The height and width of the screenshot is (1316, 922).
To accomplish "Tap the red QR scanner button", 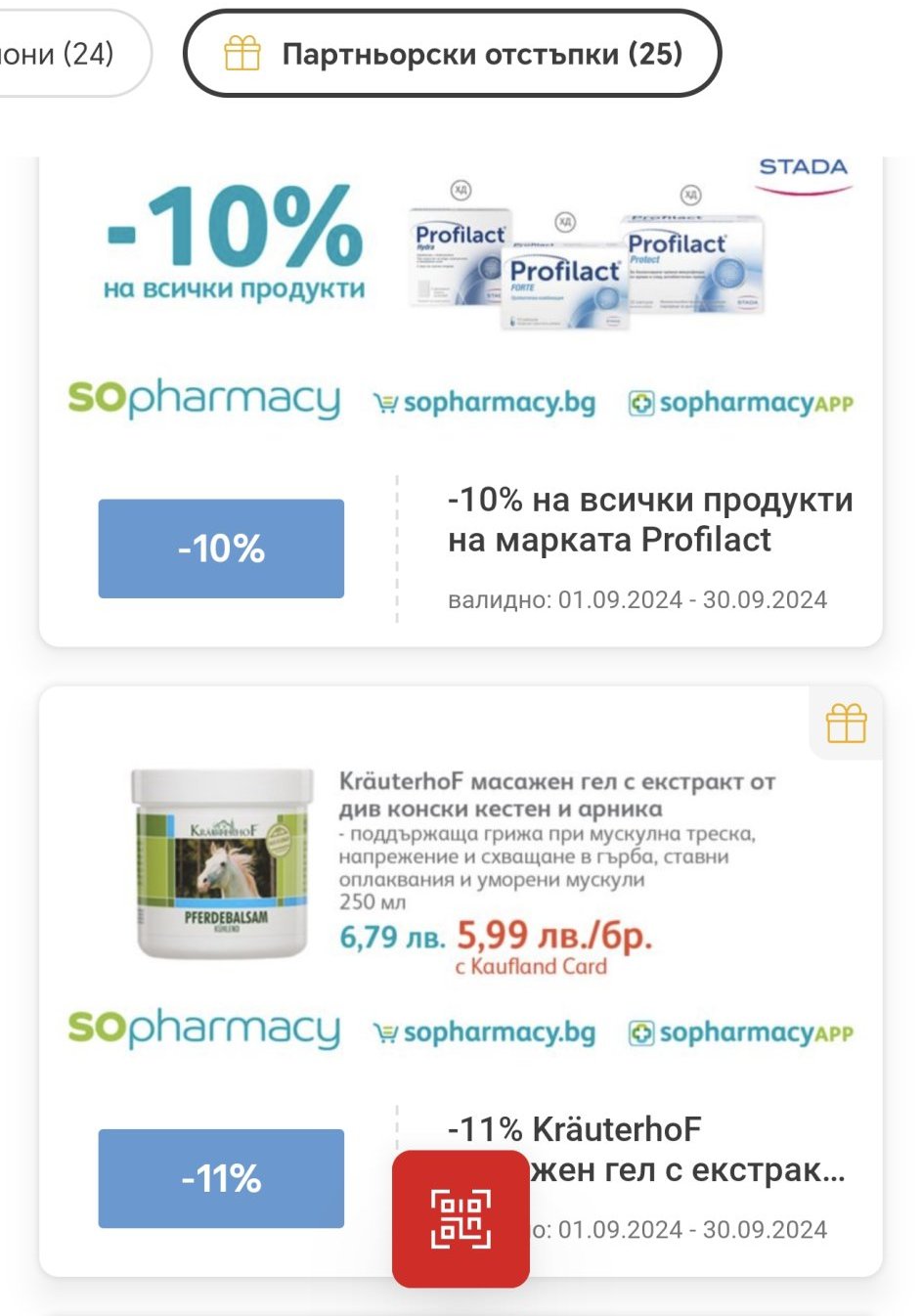I will click(461, 1218).
